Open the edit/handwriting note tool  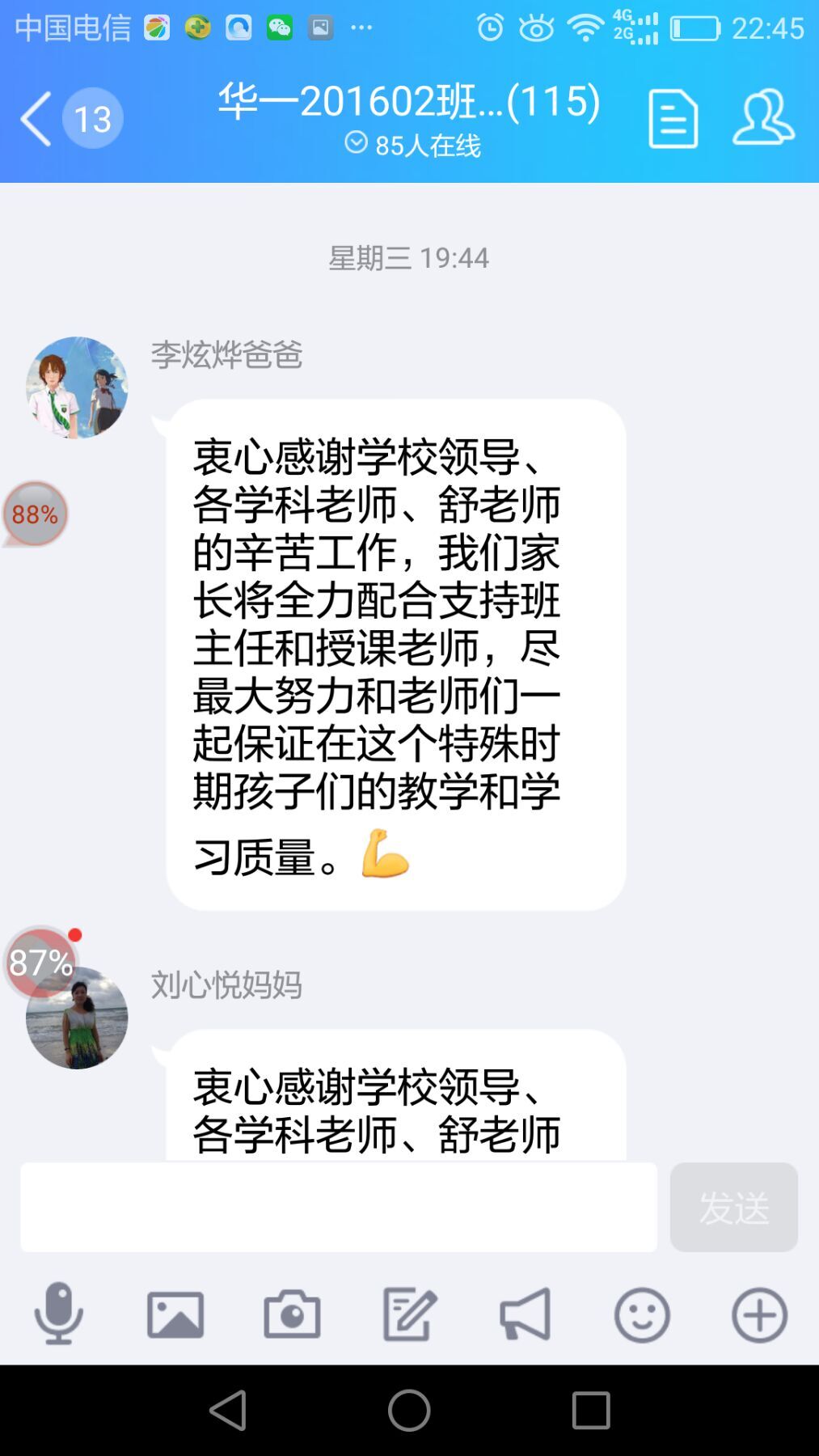(409, 1314)
